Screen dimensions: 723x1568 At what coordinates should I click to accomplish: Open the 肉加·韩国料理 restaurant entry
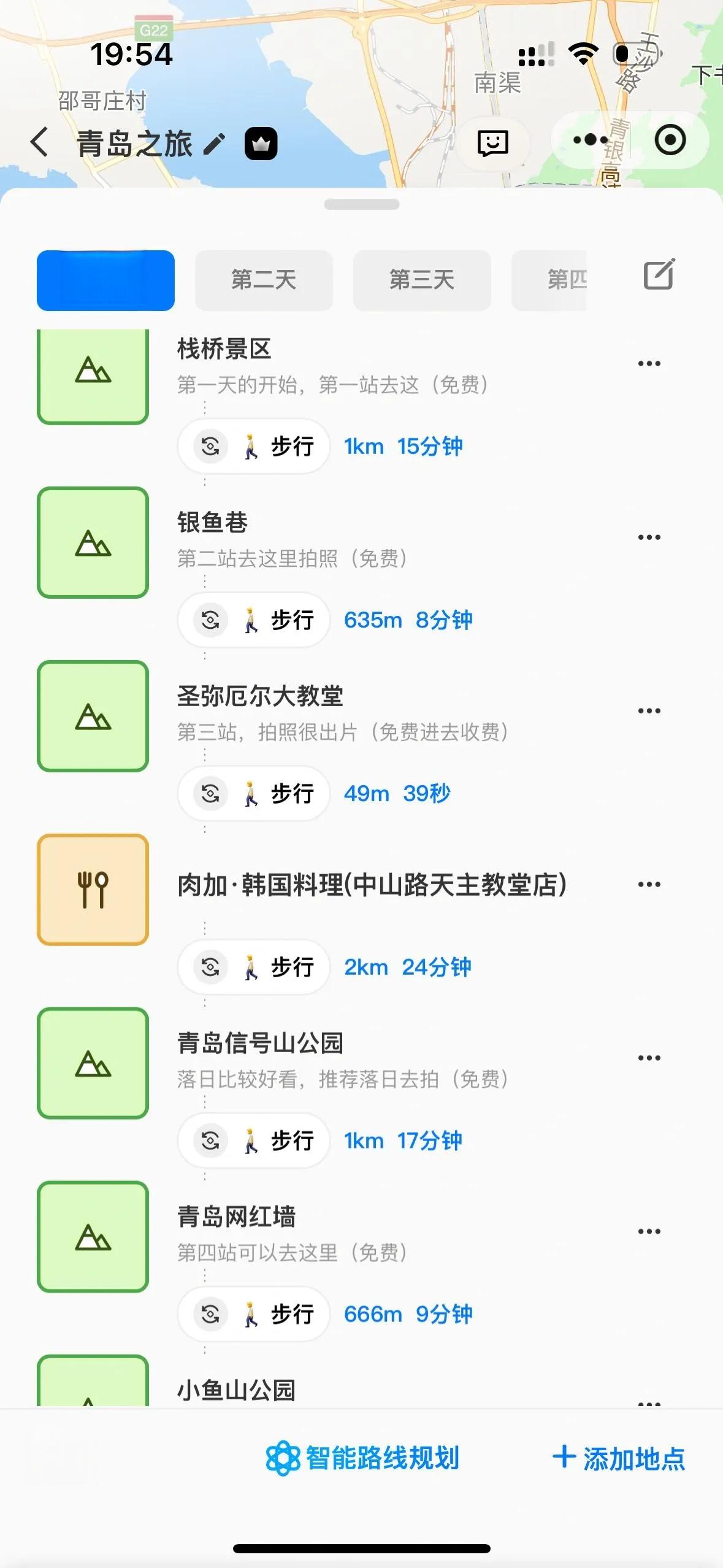click(x=372, y=885)
